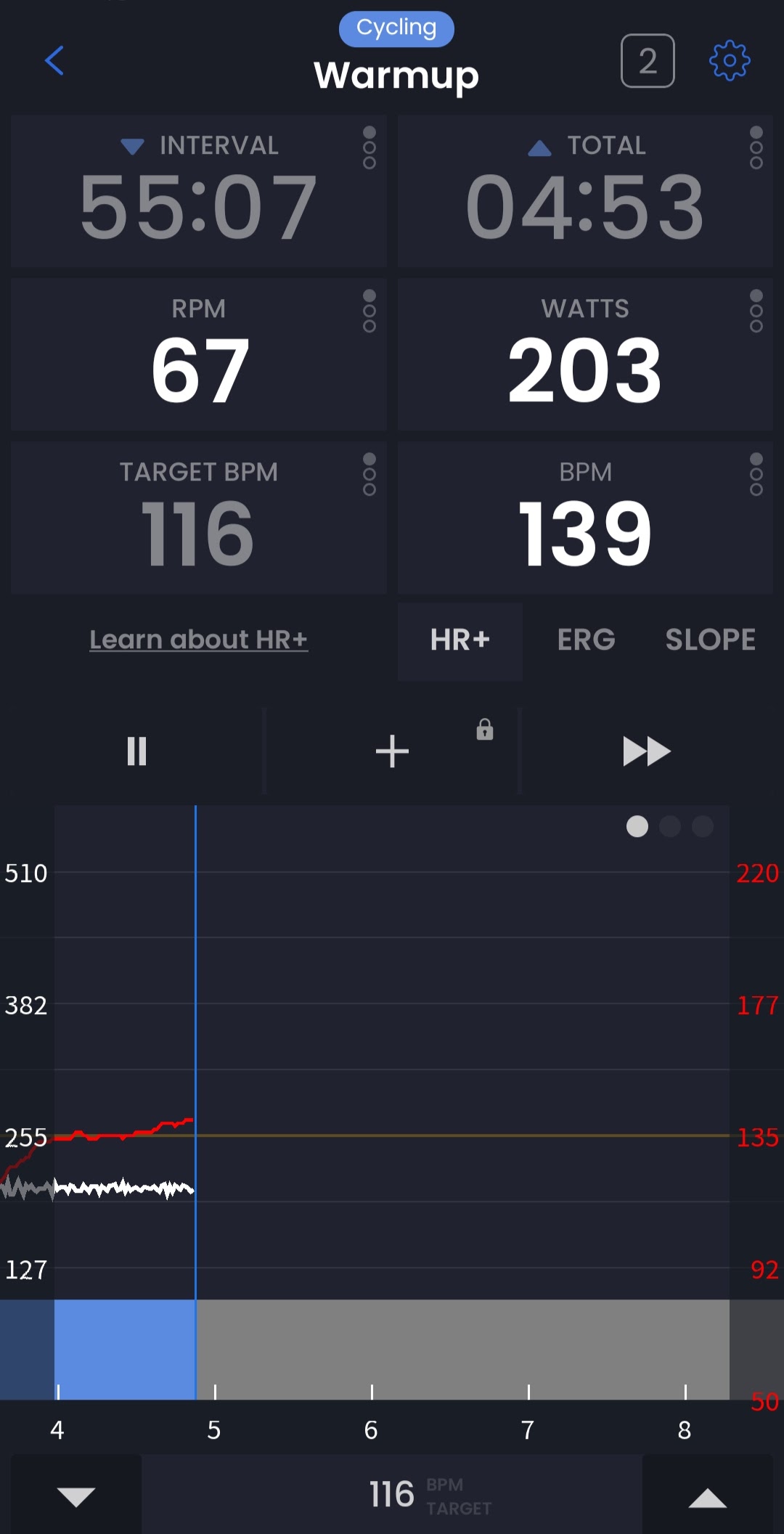Increase target BPM with the up arrow
Screen dimensions: 784x1534
click(708, 1496)
